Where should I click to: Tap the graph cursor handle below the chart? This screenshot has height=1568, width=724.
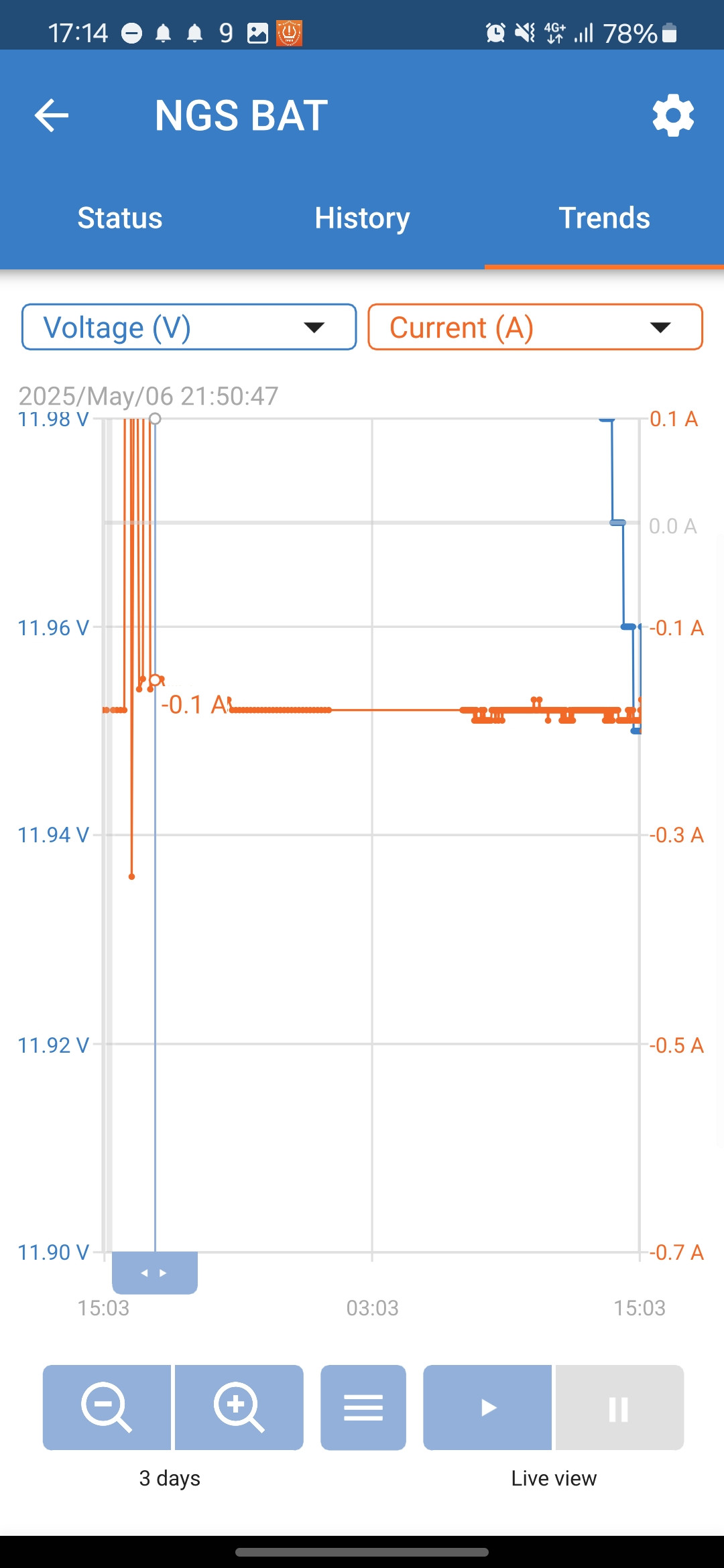[x=155, y=1272]
